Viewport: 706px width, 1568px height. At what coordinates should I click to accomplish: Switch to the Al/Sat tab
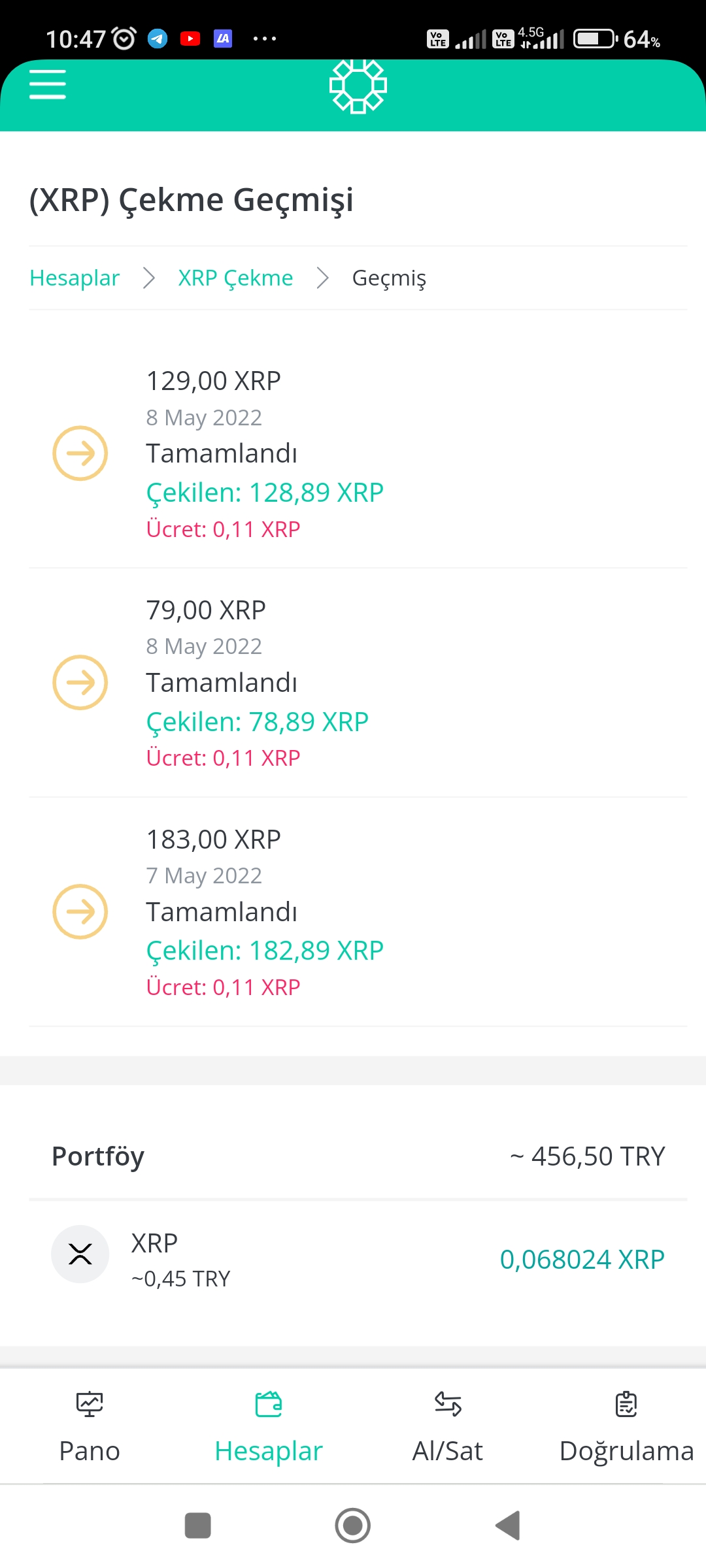(448, 1428)
